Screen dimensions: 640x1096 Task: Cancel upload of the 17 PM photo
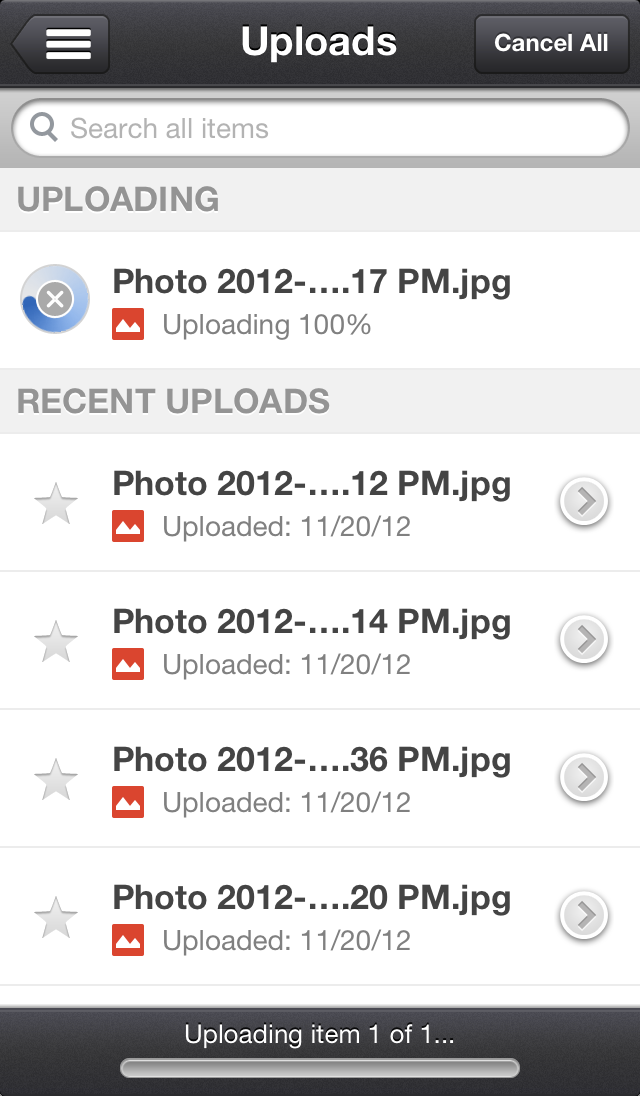click(56, 298)
